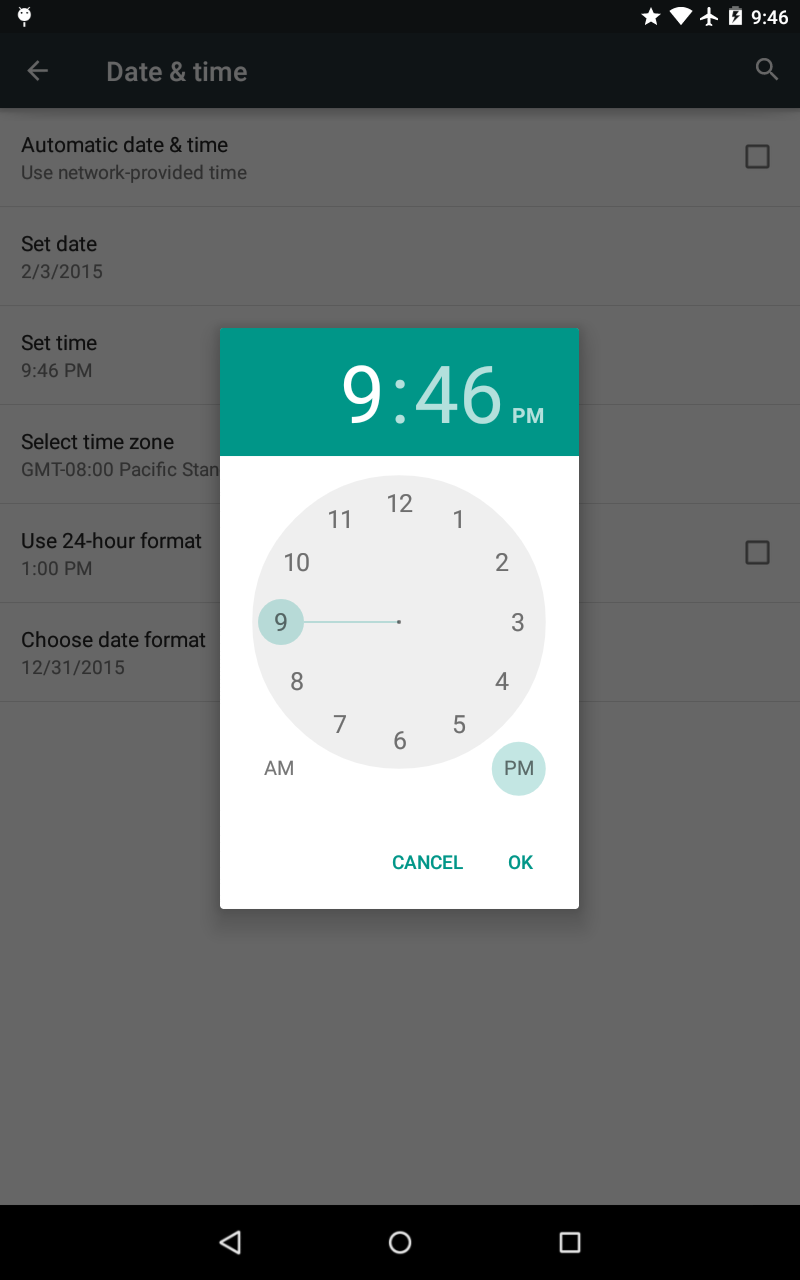Select 5 on the clock face
The height and width of the screenshot is (1280, 800).
(x=459, y=724)
